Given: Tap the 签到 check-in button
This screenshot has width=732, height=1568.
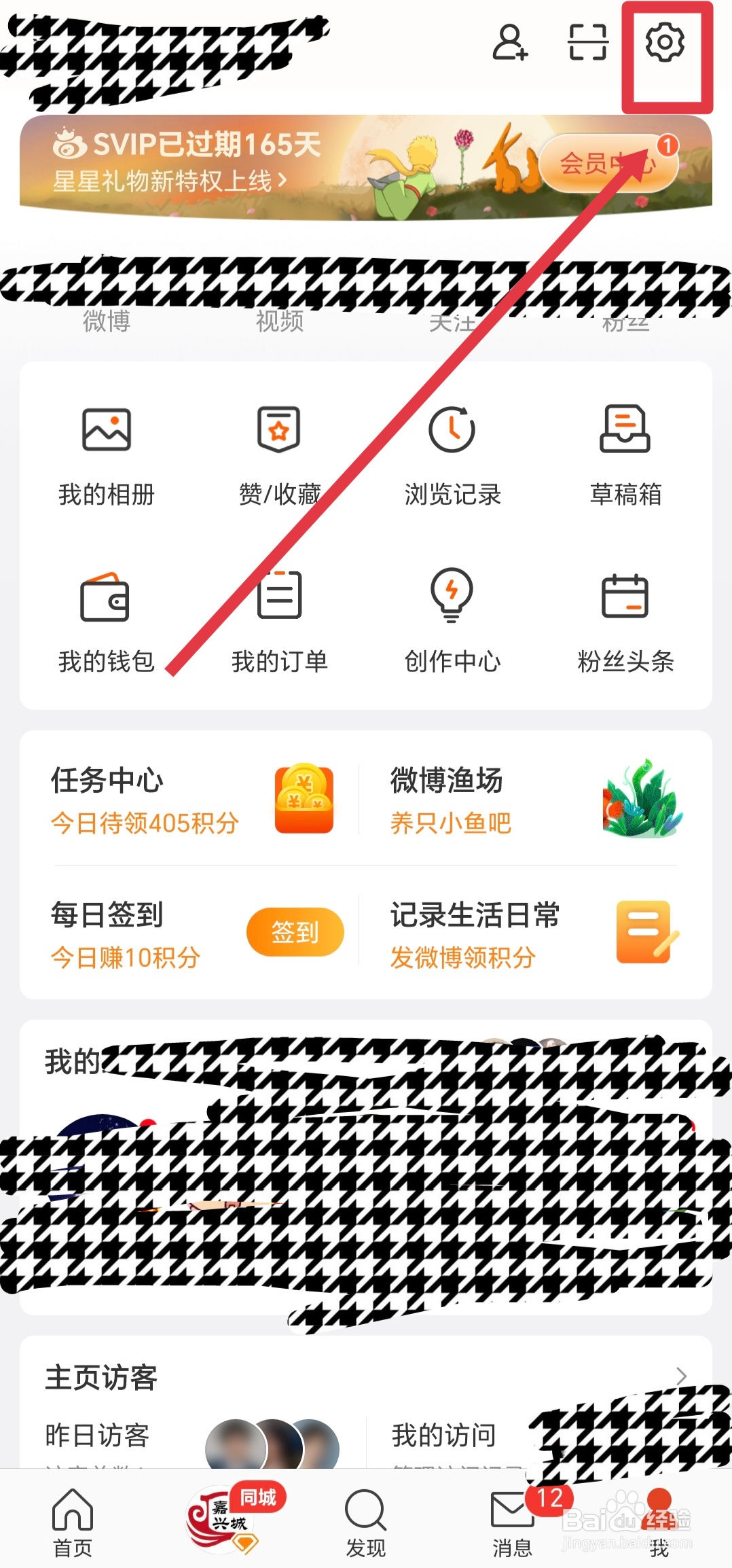Looking at the screenshot, I should point(295,932).
